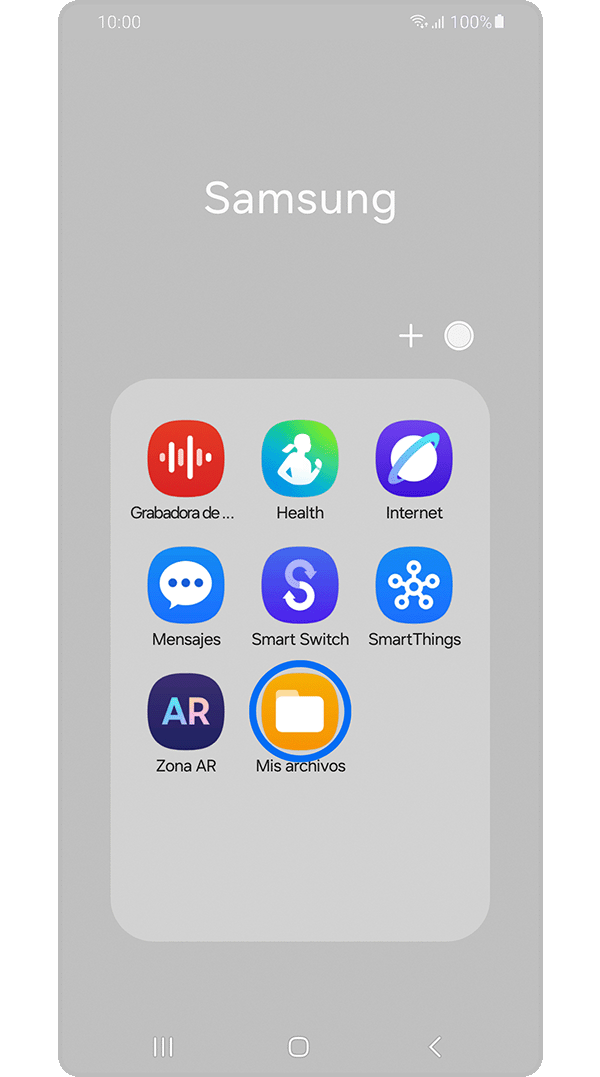
Task: Open the Mis archivos app
Action: click(x=300, y=711)
